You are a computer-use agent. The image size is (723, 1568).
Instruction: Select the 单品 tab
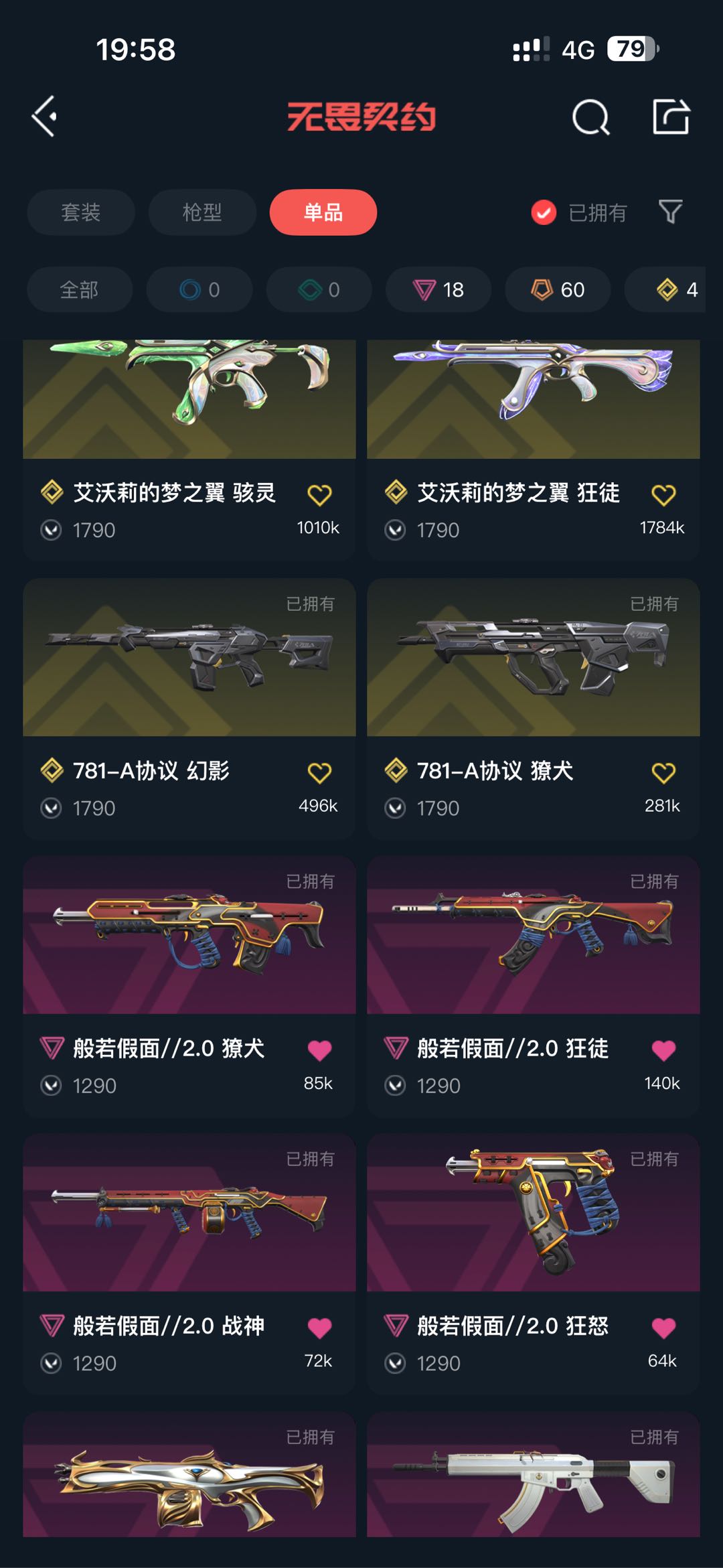tap(323, 212)
